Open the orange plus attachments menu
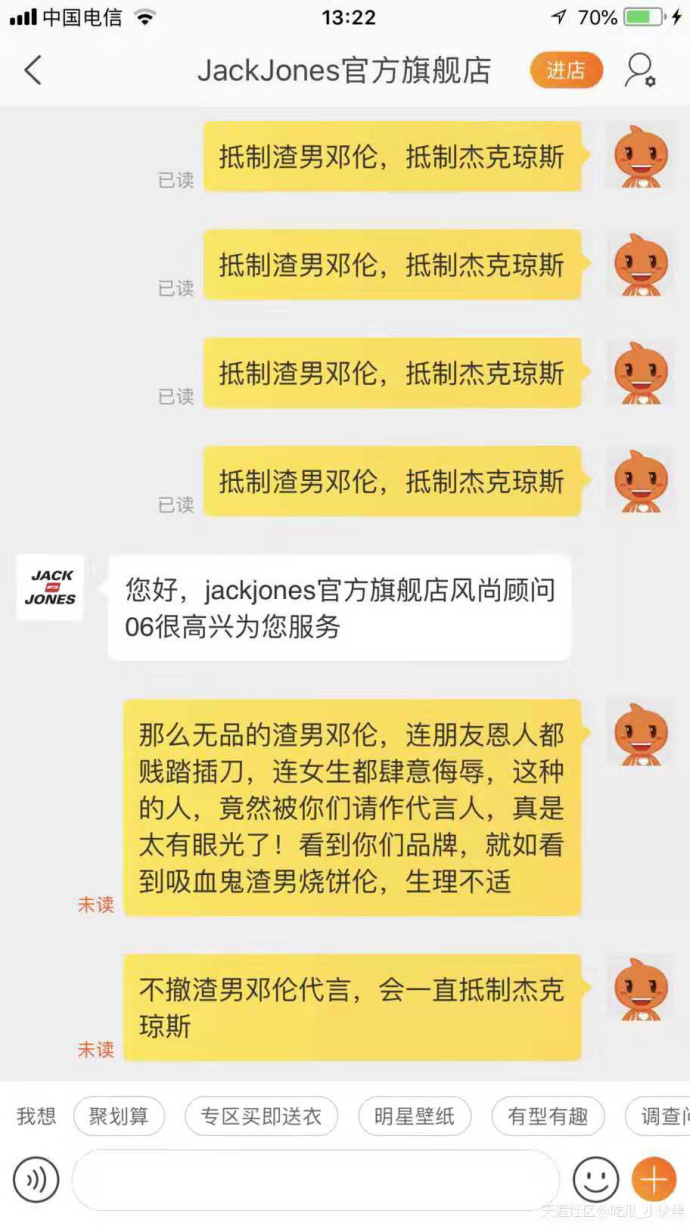 pos(654,1181)
